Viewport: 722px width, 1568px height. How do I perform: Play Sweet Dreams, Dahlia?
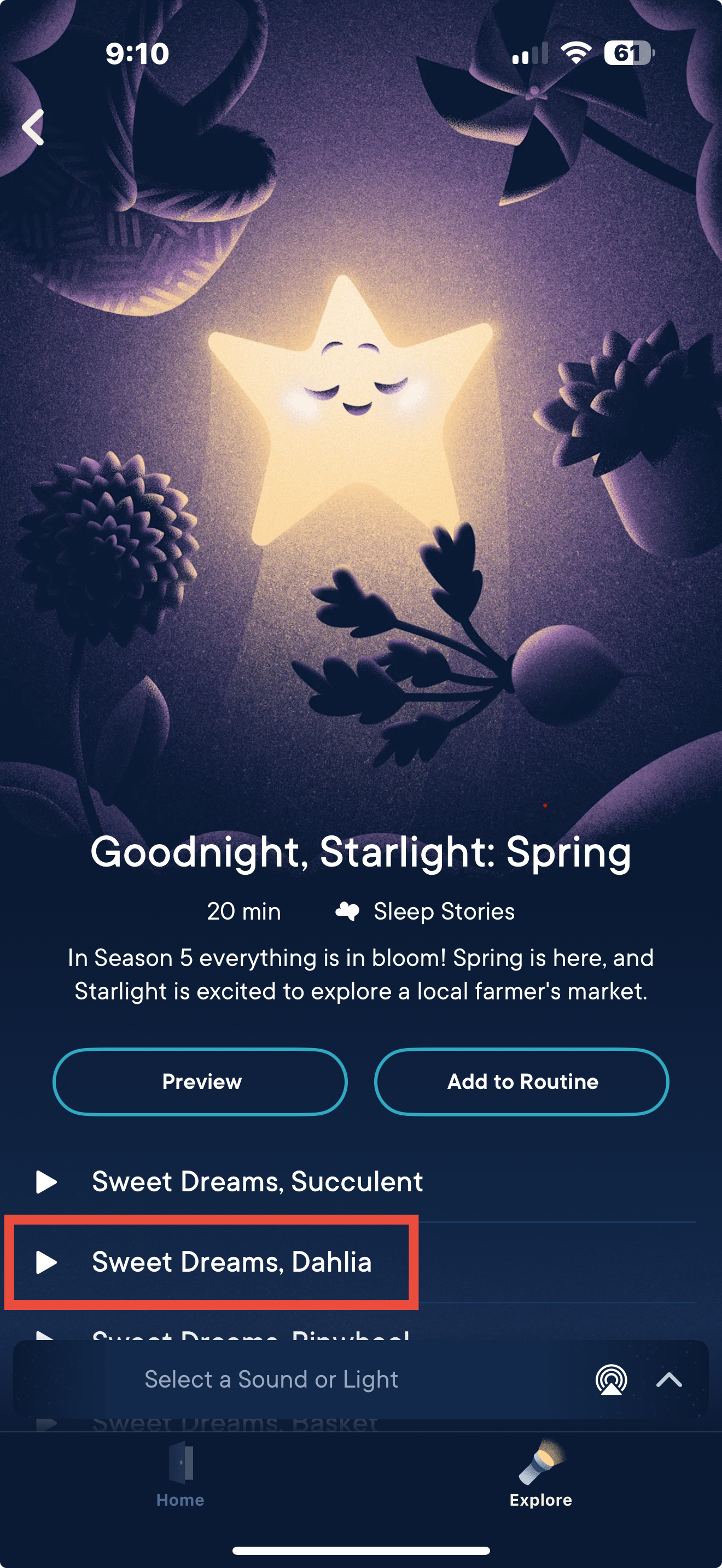click(x=47, y=1262)
